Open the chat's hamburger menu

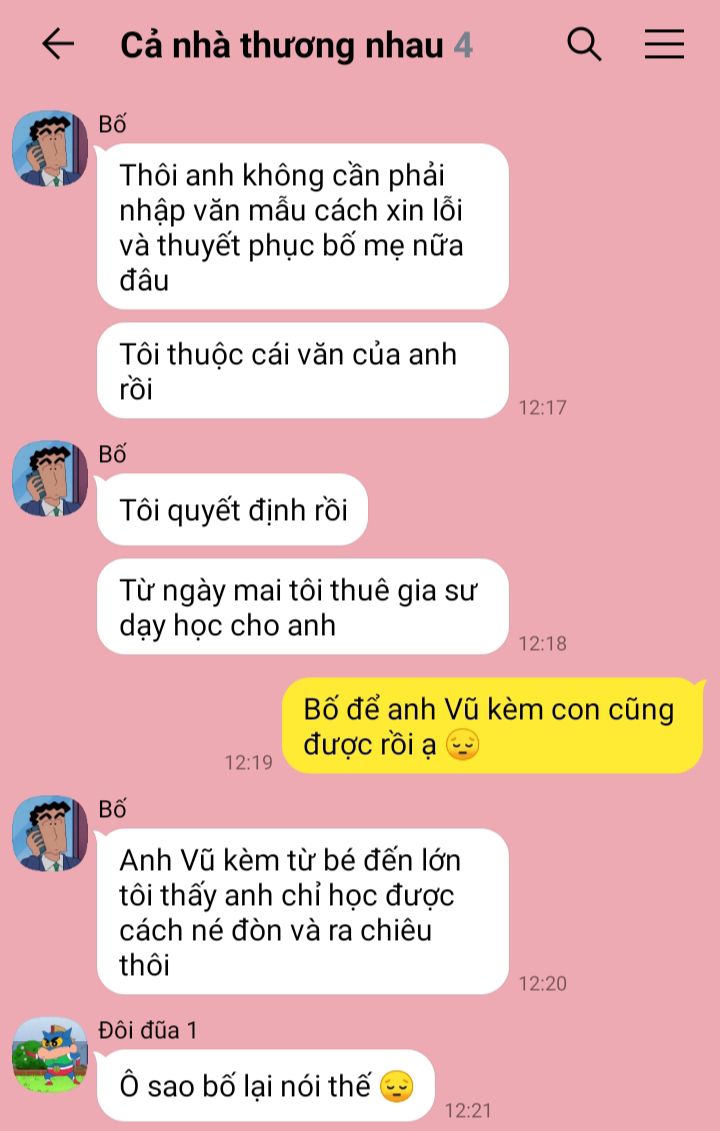[664, 44]
